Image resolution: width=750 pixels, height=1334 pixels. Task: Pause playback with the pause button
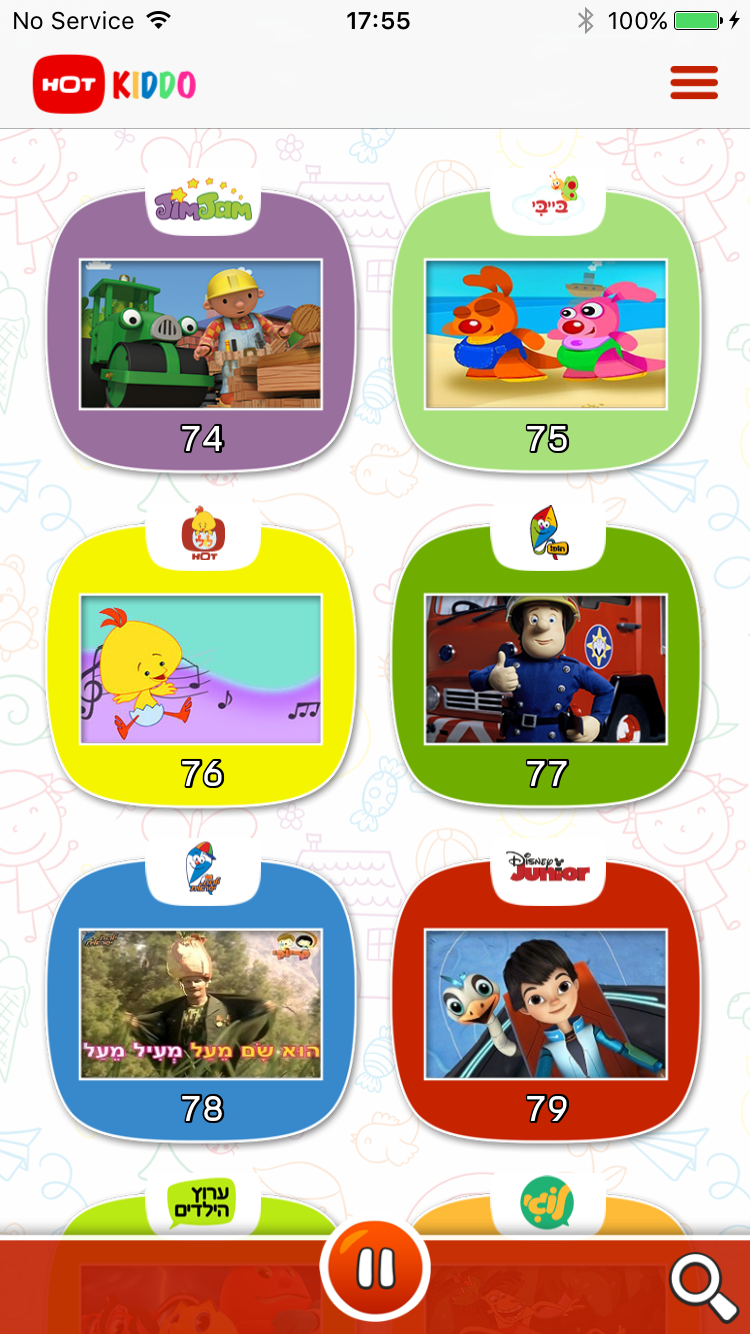click(x=375, y=1268)
